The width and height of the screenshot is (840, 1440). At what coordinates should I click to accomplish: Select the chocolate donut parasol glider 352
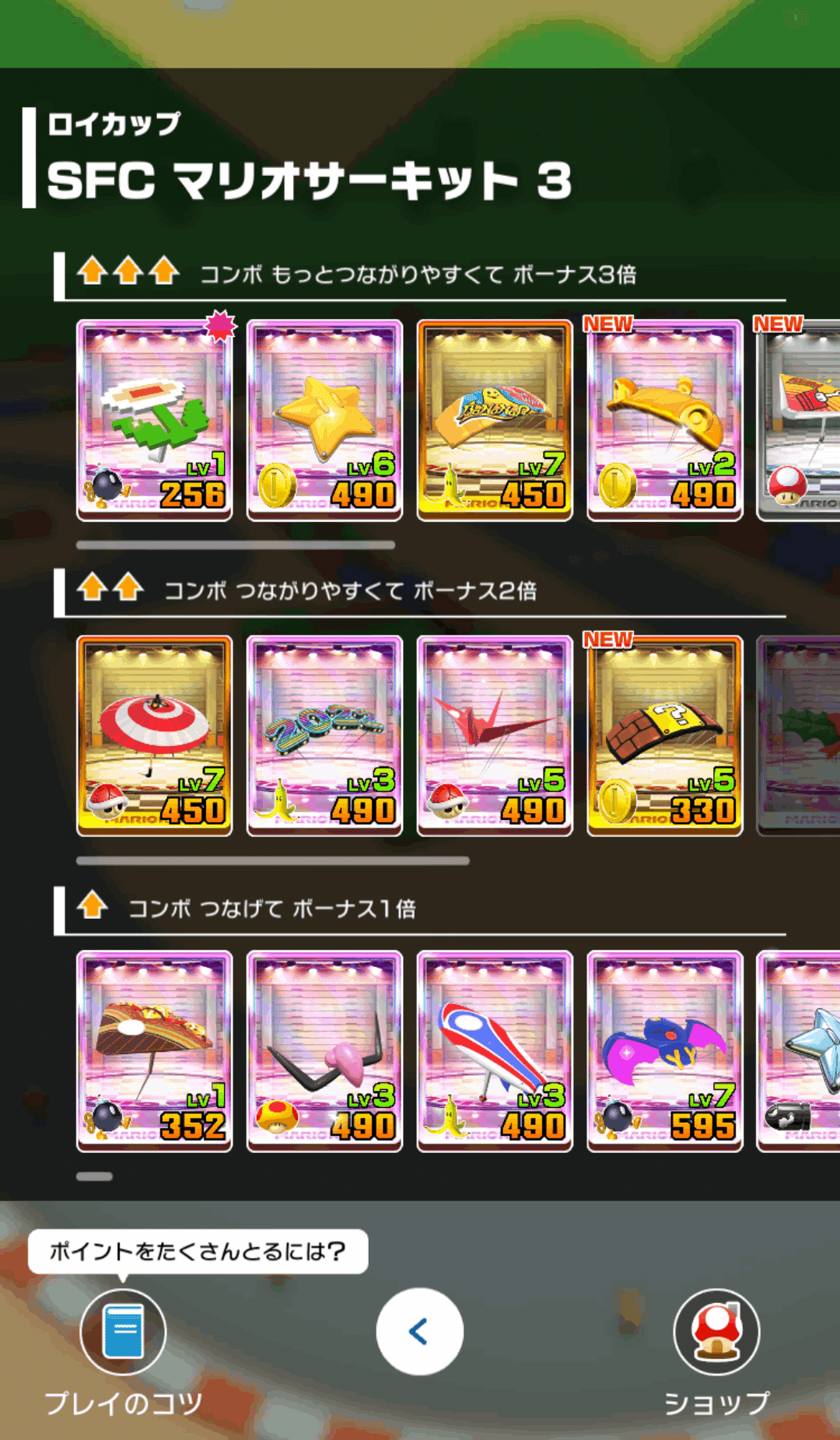point(154,1051)
